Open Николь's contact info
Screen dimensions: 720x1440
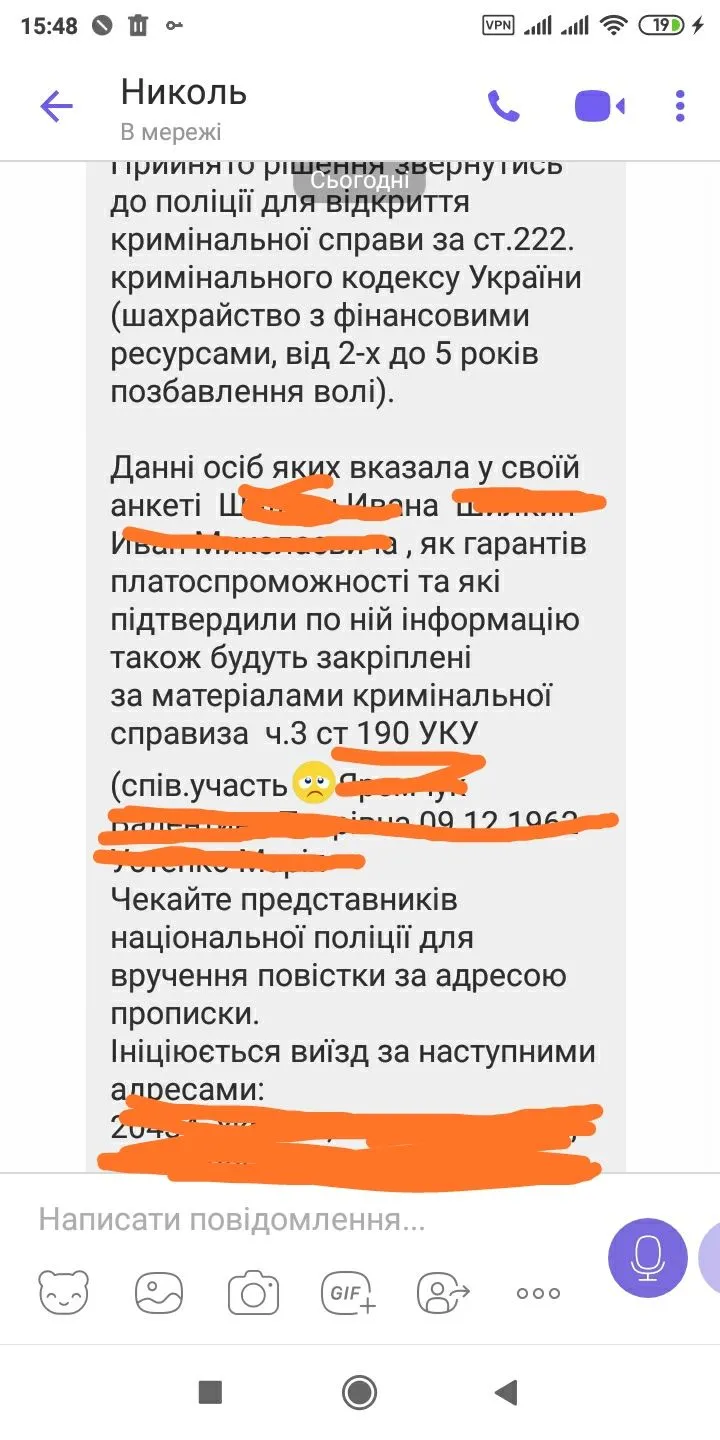pos(184,108)
